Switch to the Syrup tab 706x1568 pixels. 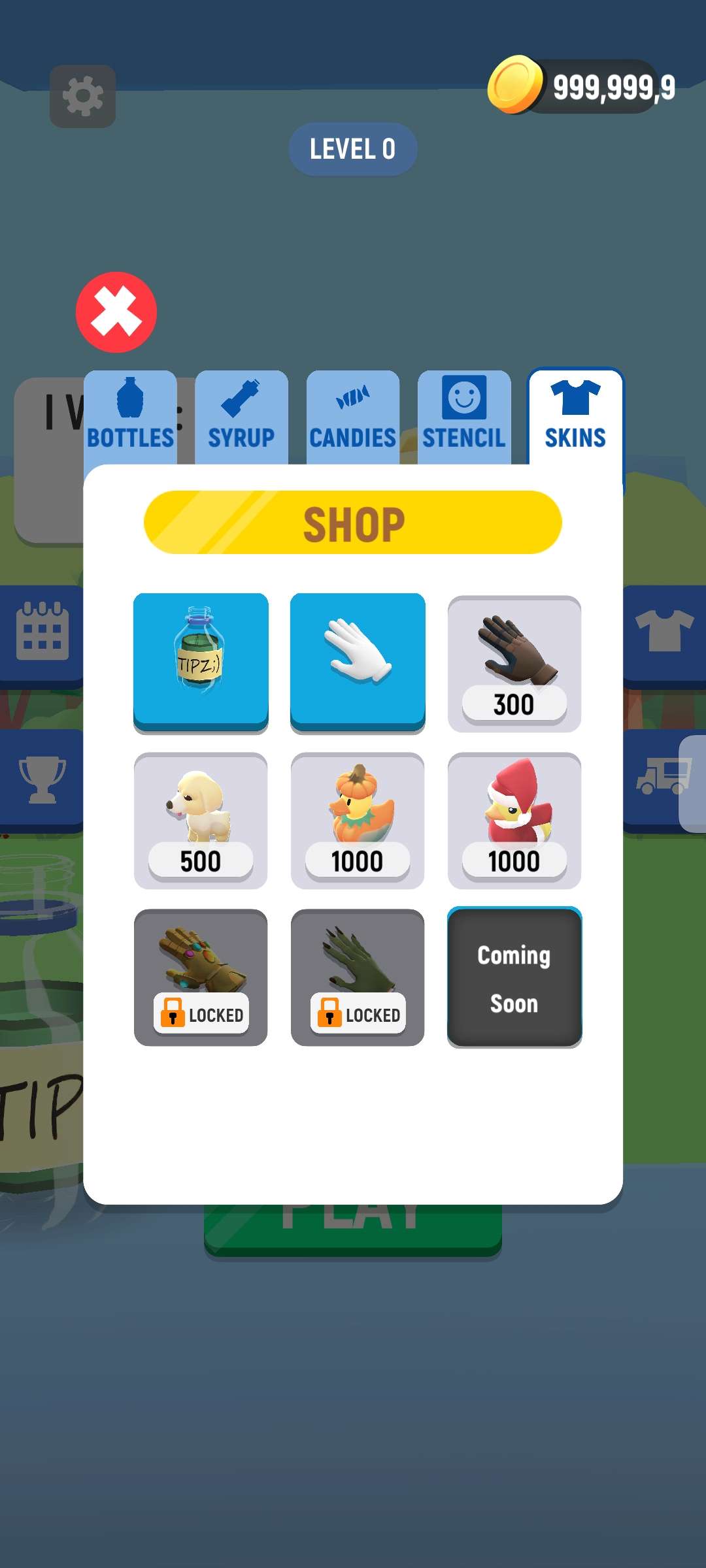[x=241, y=416]
